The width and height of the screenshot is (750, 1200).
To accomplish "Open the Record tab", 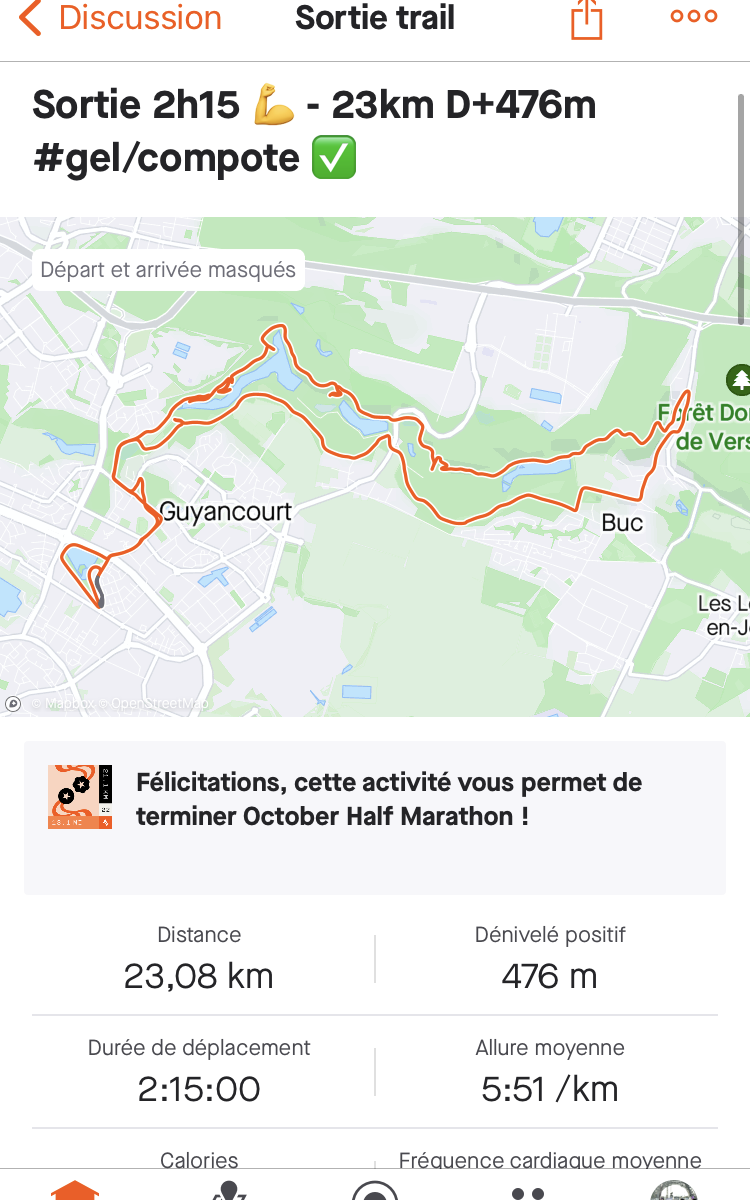I will pyautogui.click(x=375, y=1190).
